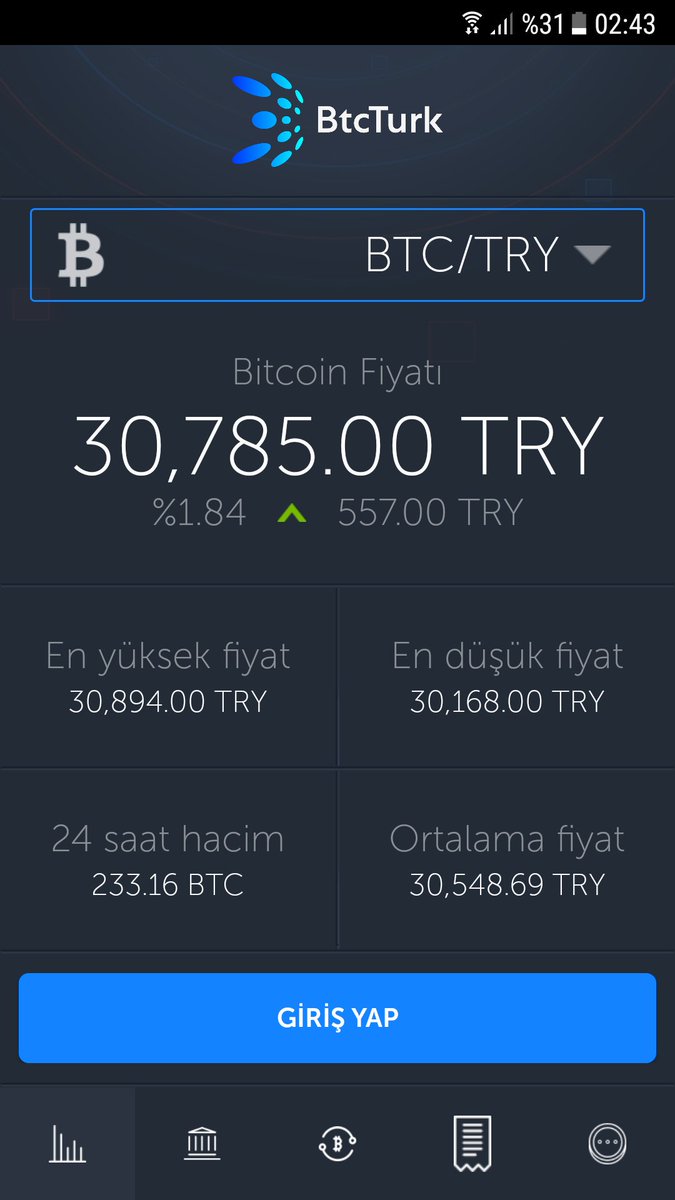The width and height of the screenshot is (675, 1200).
Task: Open the bitcoin exchange arrows tab
Action: pos(337,1142)
